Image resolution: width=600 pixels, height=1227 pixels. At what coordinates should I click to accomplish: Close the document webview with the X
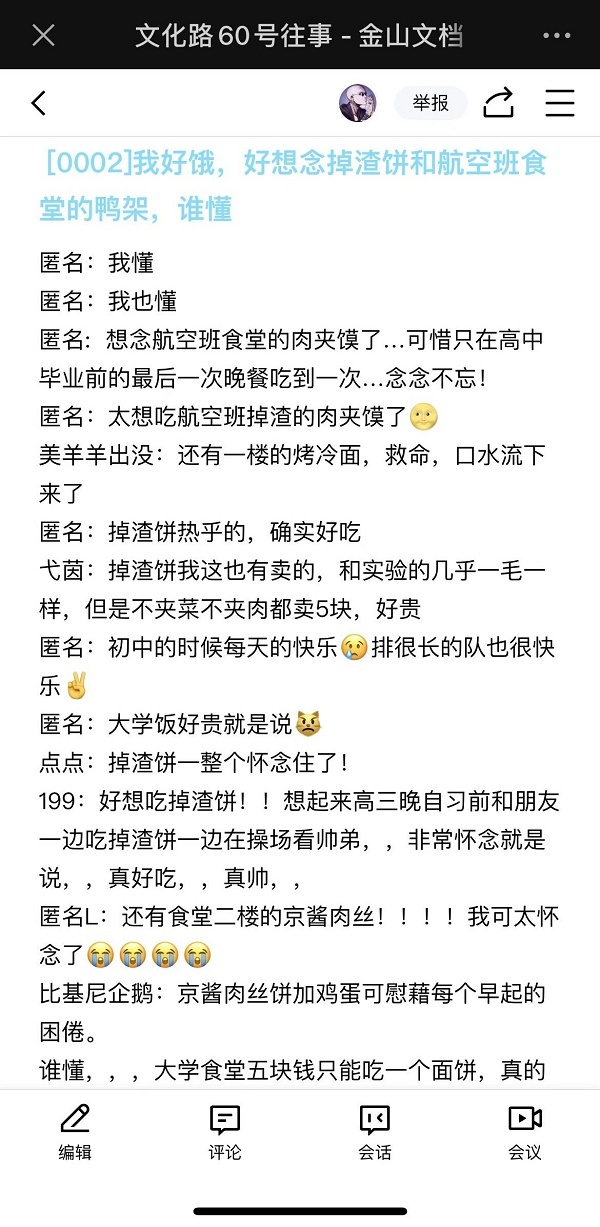tap(43, 36)
